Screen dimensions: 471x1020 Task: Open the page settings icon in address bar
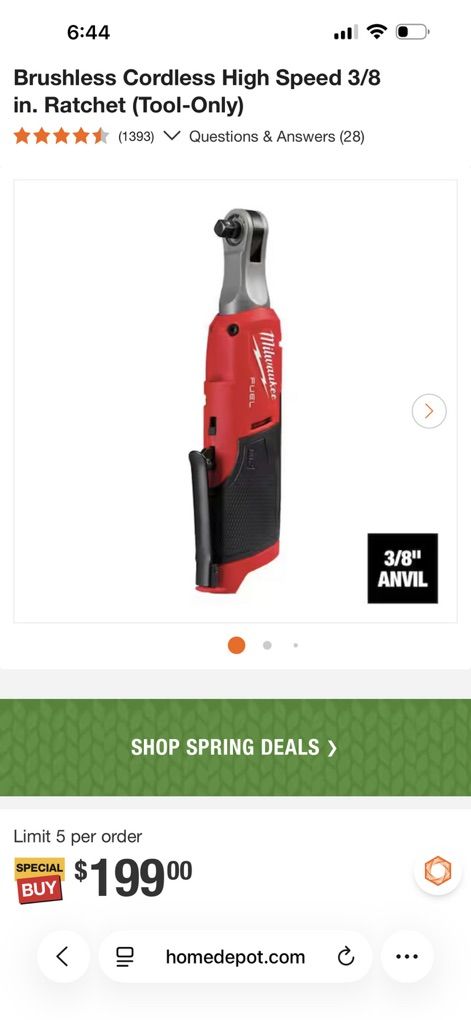tap(124, 956)
